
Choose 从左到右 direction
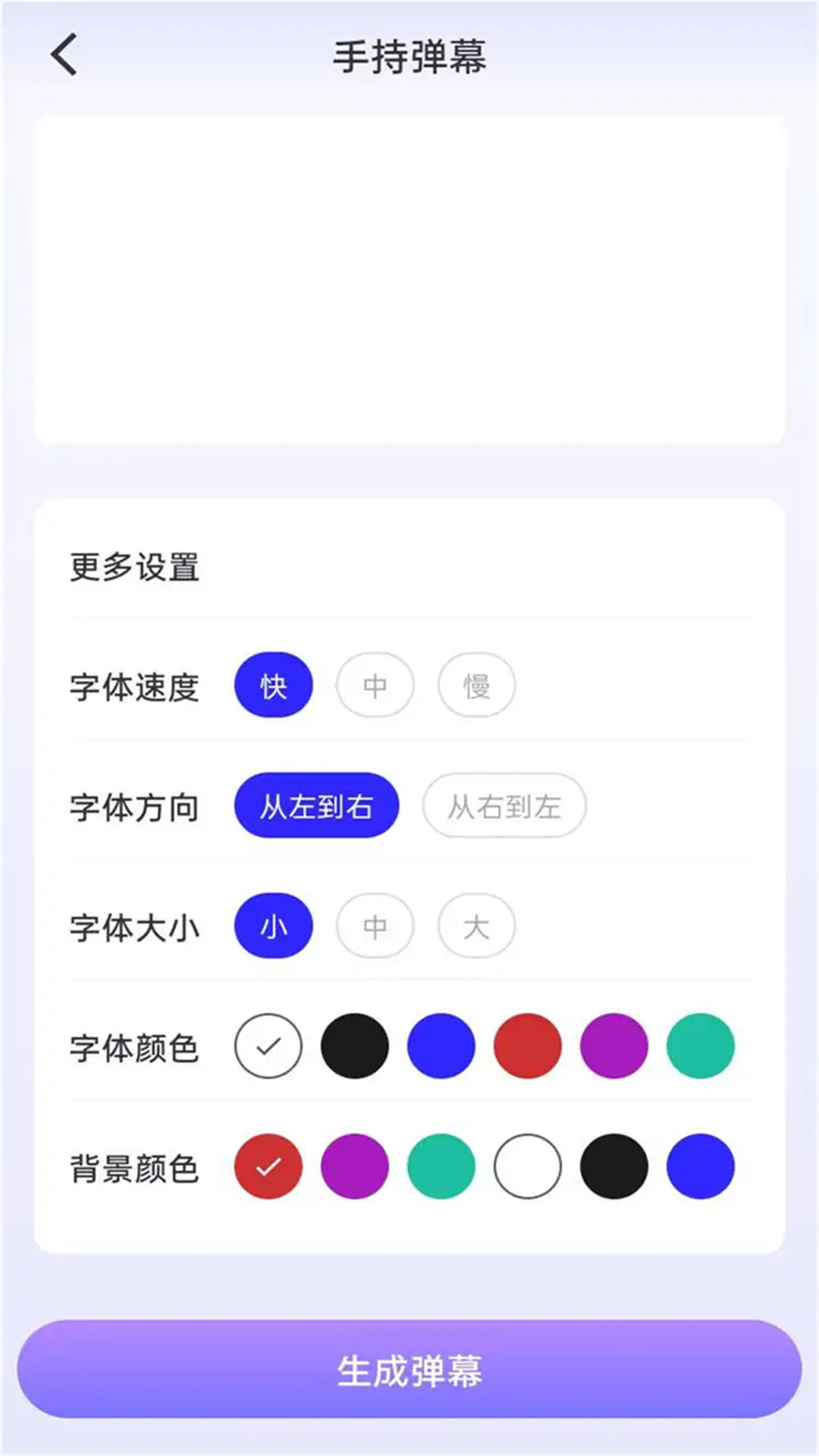click(316, 805)
